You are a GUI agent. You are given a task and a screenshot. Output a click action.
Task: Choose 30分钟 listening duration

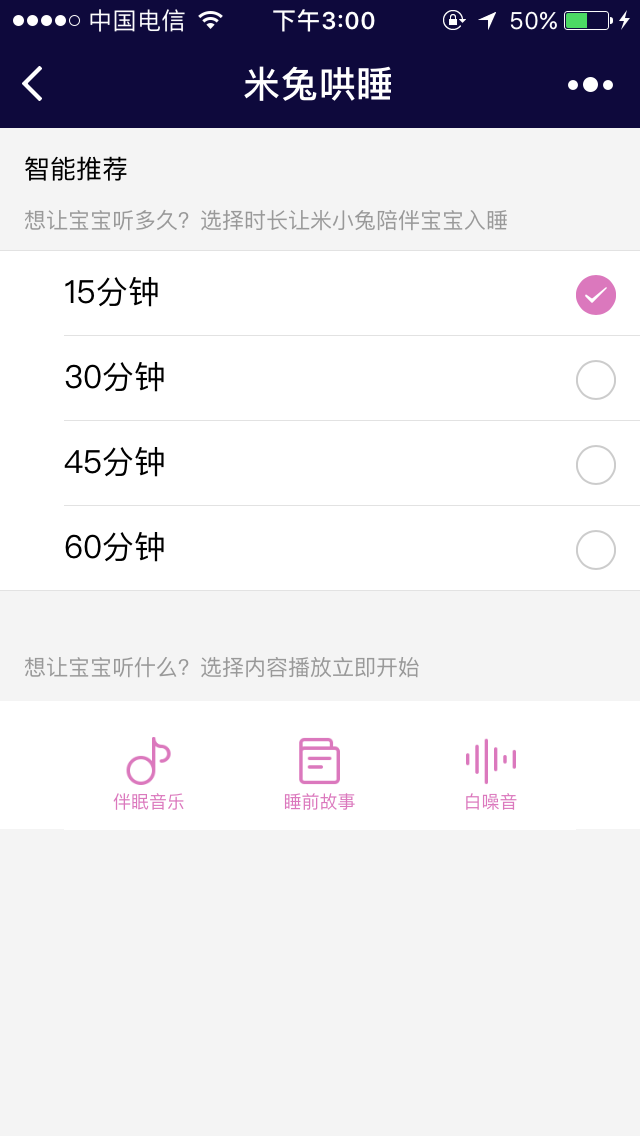pyautogui.click(x=320, y=378)
